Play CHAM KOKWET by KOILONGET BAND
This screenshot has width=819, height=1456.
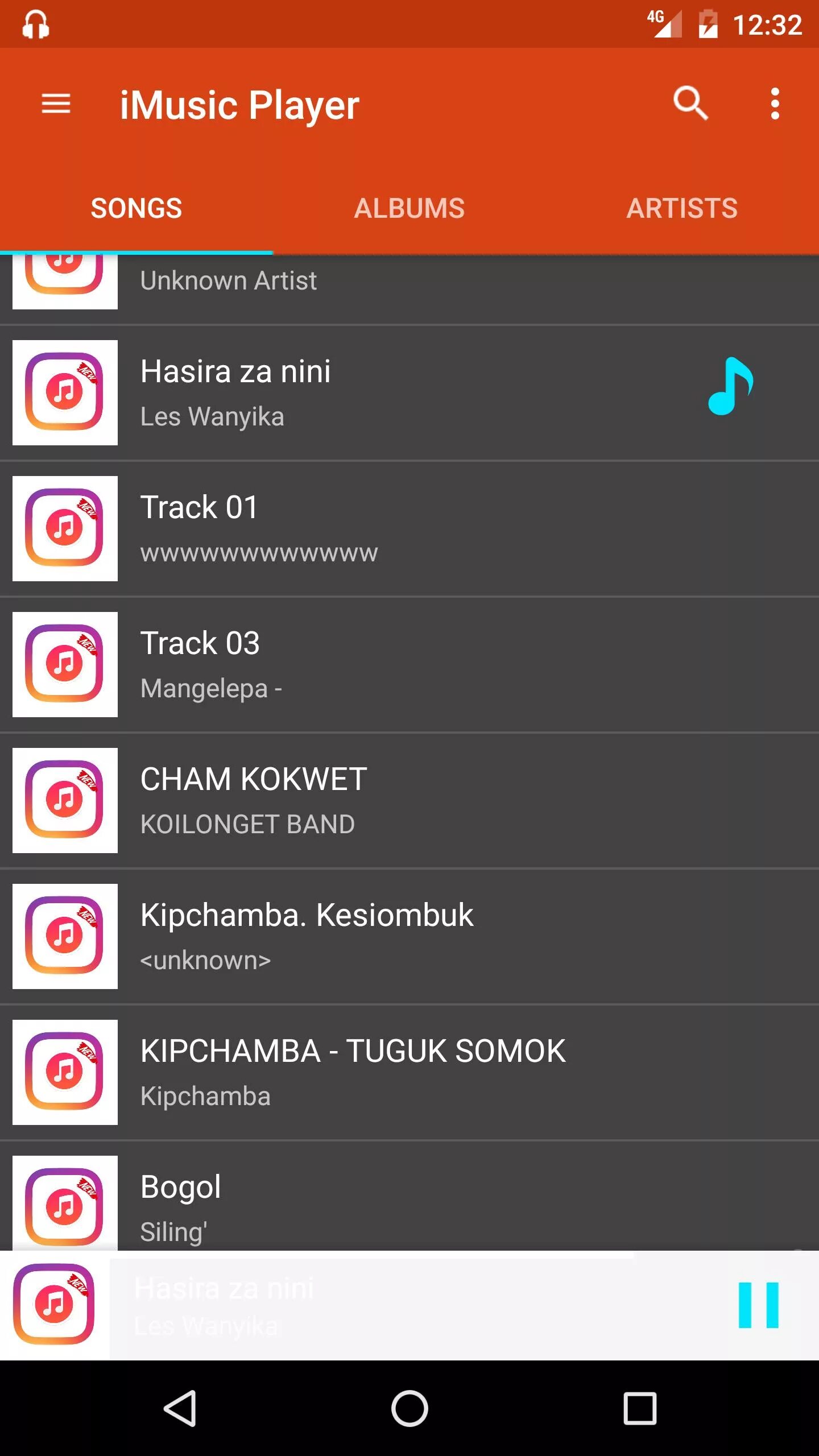(x=409, y=801)
